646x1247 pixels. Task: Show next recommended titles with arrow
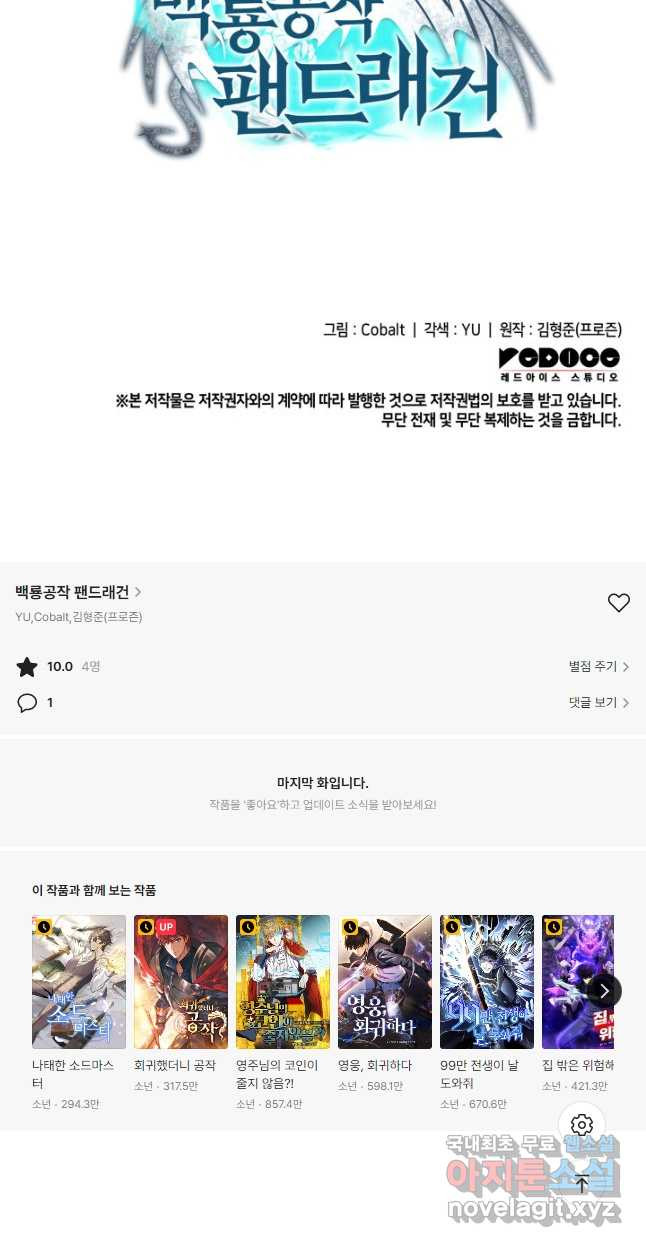[x=604, y=991]
